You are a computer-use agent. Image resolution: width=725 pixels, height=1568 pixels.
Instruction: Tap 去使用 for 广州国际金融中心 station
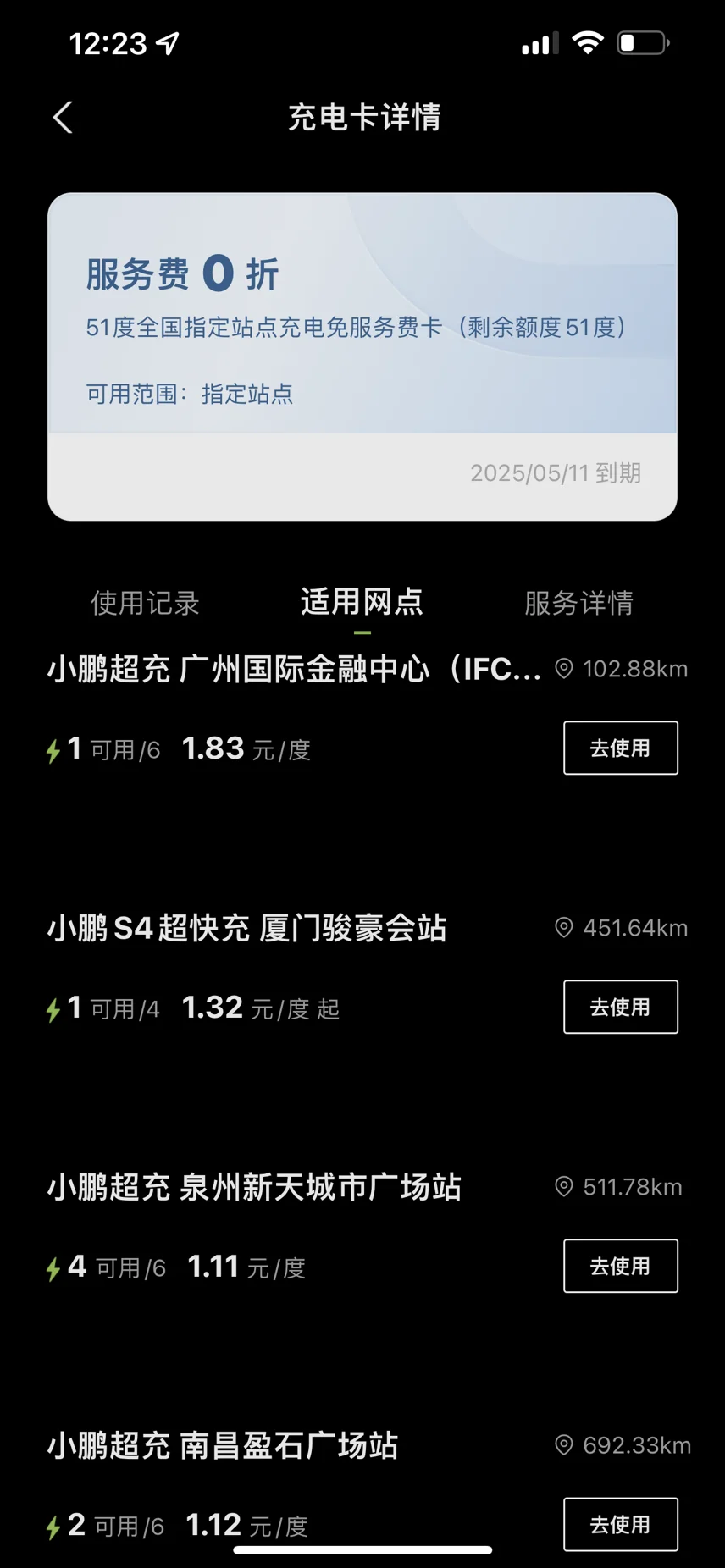click(621, 748)
